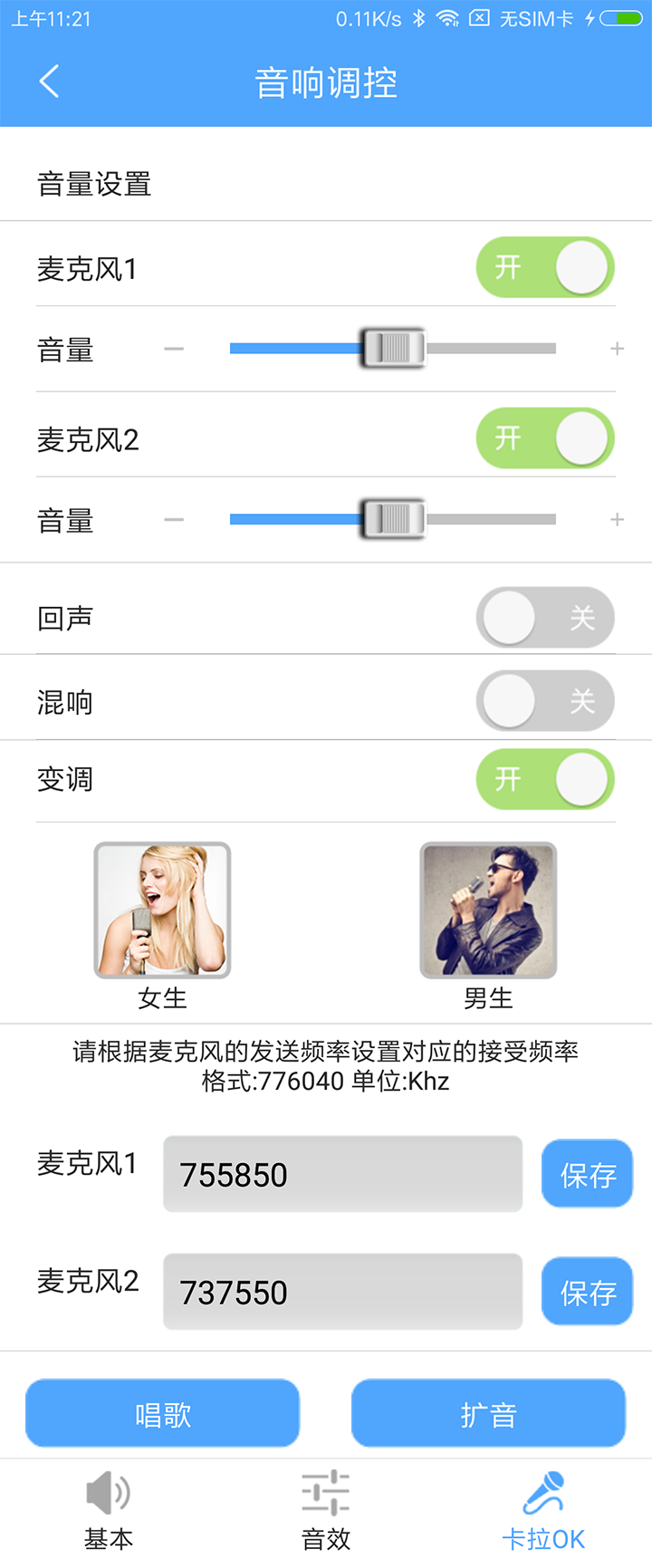Viewport: 652px width, 1568px height.
Task: Choose the 唱歌 singing mode button
Action: 163,1413
